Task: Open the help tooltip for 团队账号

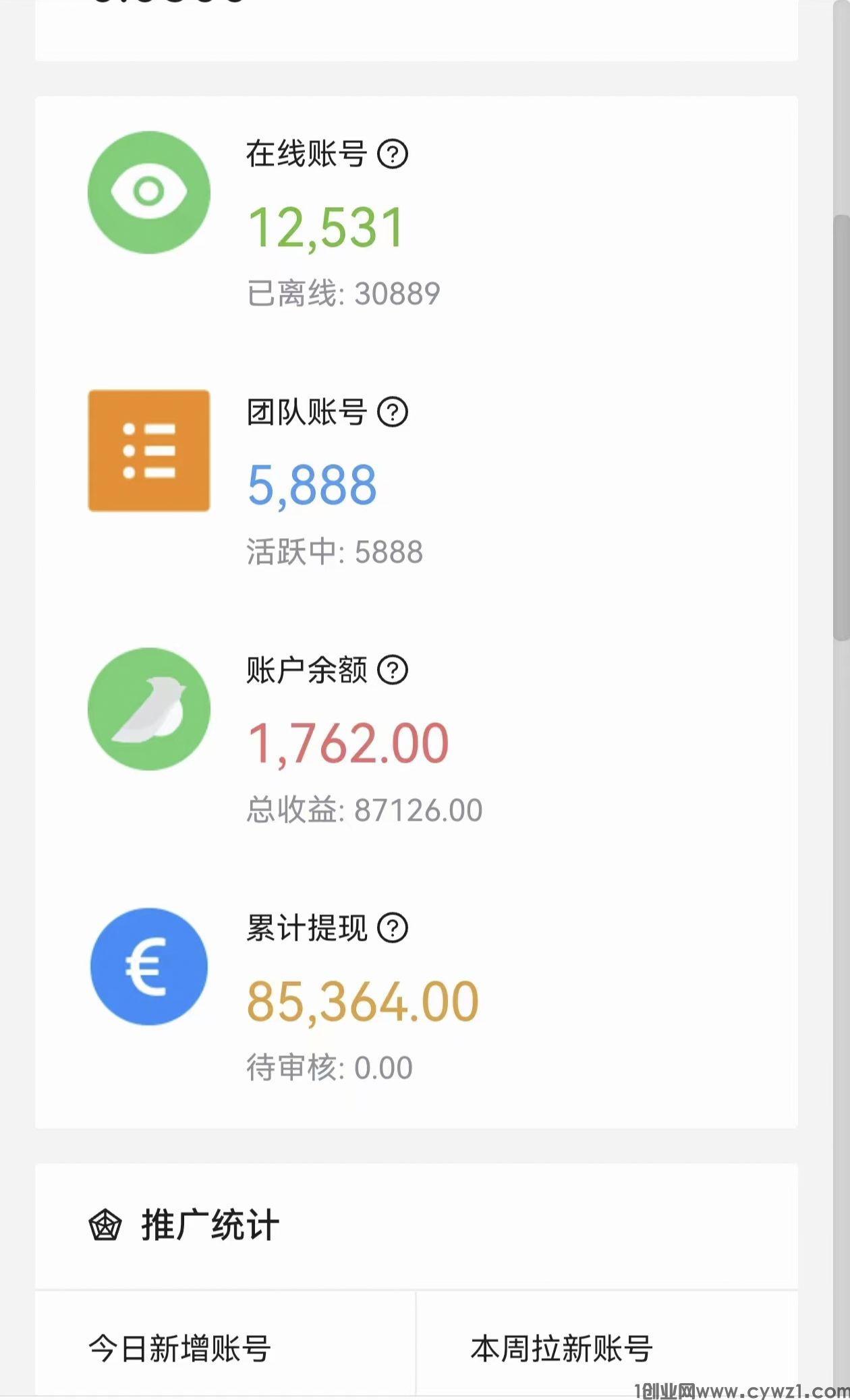Action: pos(392,412)
